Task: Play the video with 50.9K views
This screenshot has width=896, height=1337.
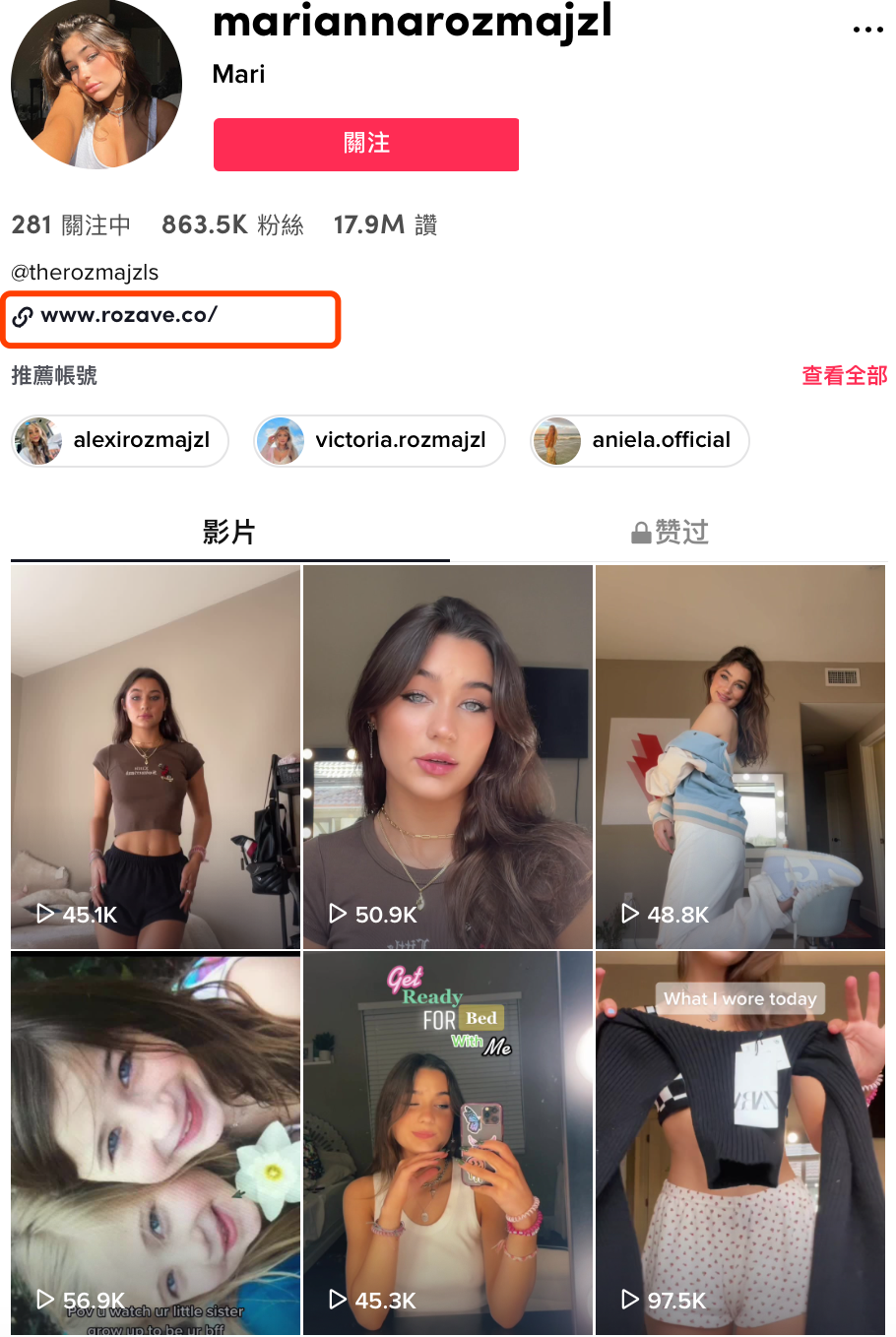Action: [448, 756]
